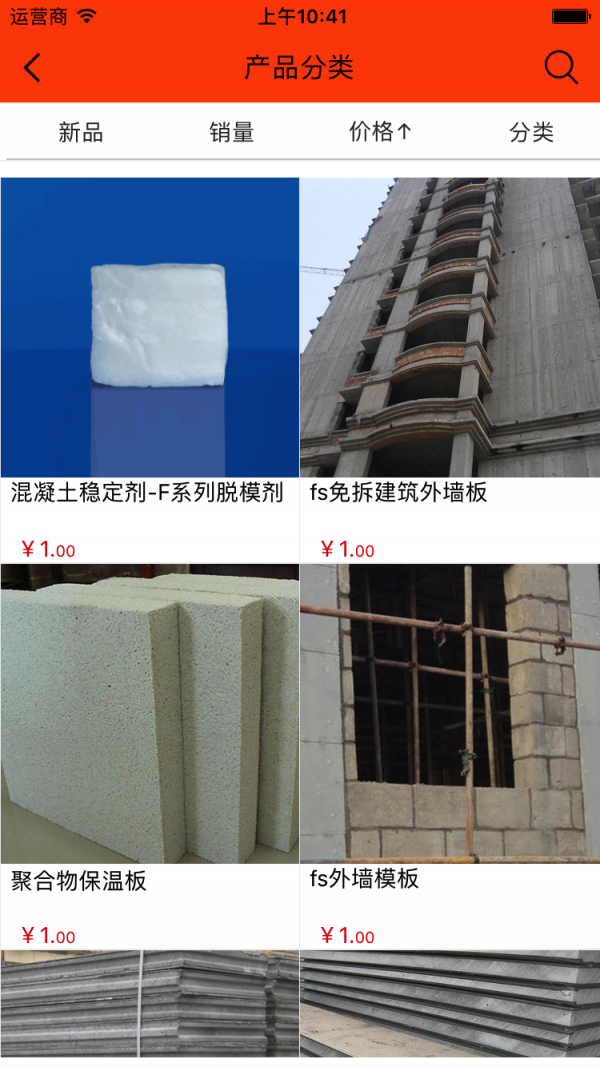Sort products by 销量
This screenshot has height=1067, width=600.
231,132
